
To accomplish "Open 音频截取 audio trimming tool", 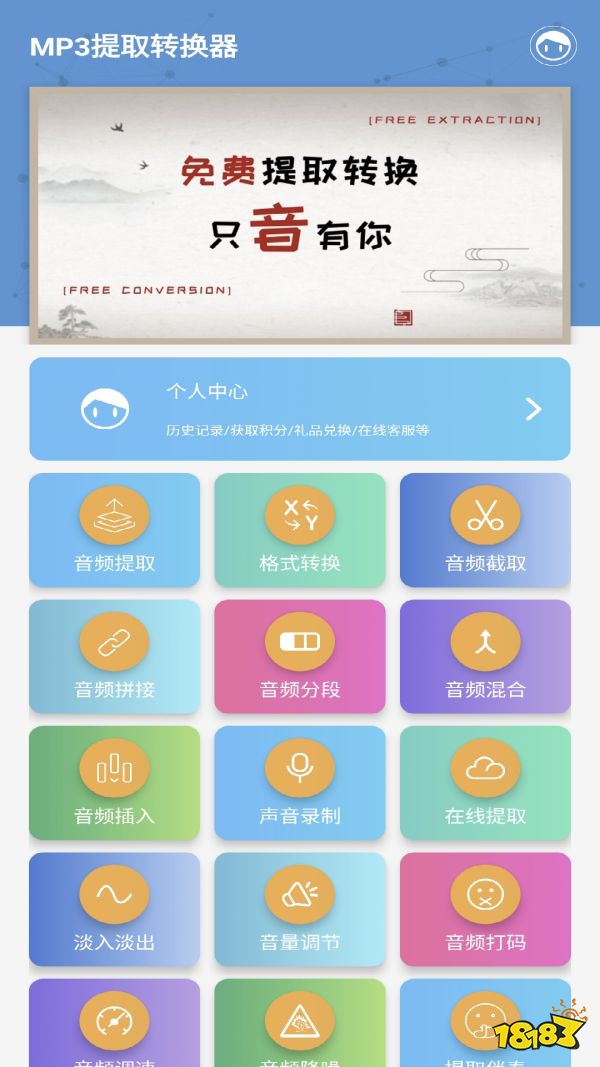I will 485,529.
